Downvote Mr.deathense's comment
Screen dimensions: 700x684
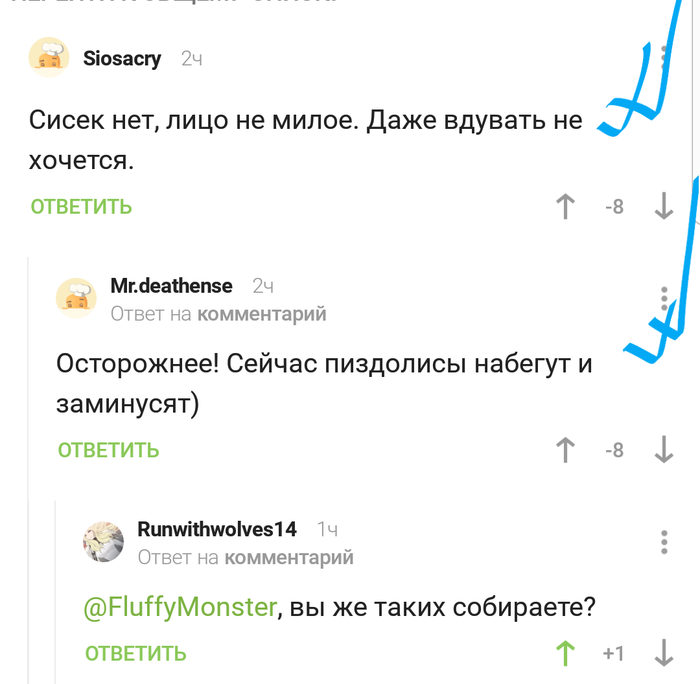pyautogui.click(x=664, y=450)
